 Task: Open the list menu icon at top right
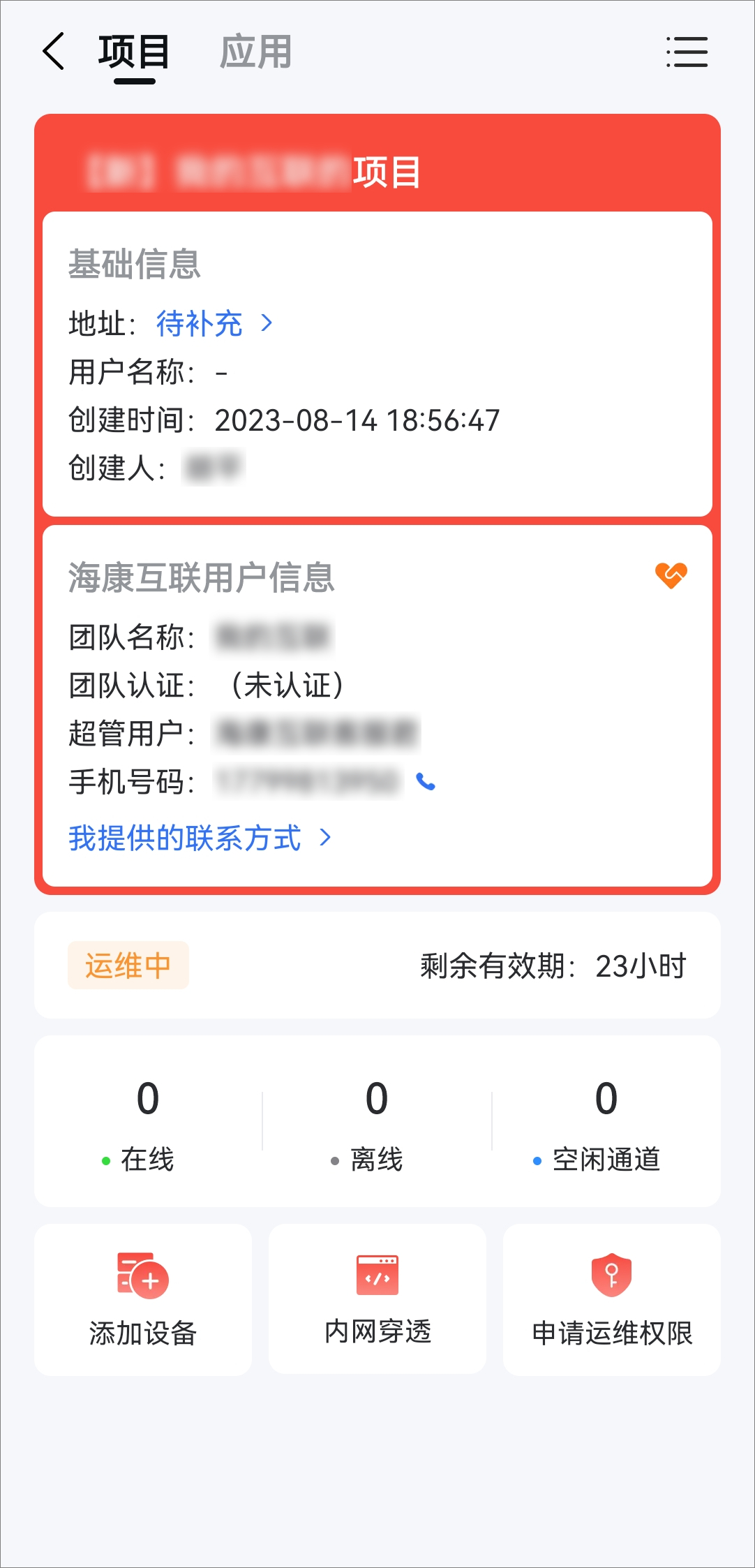[687, 52]
